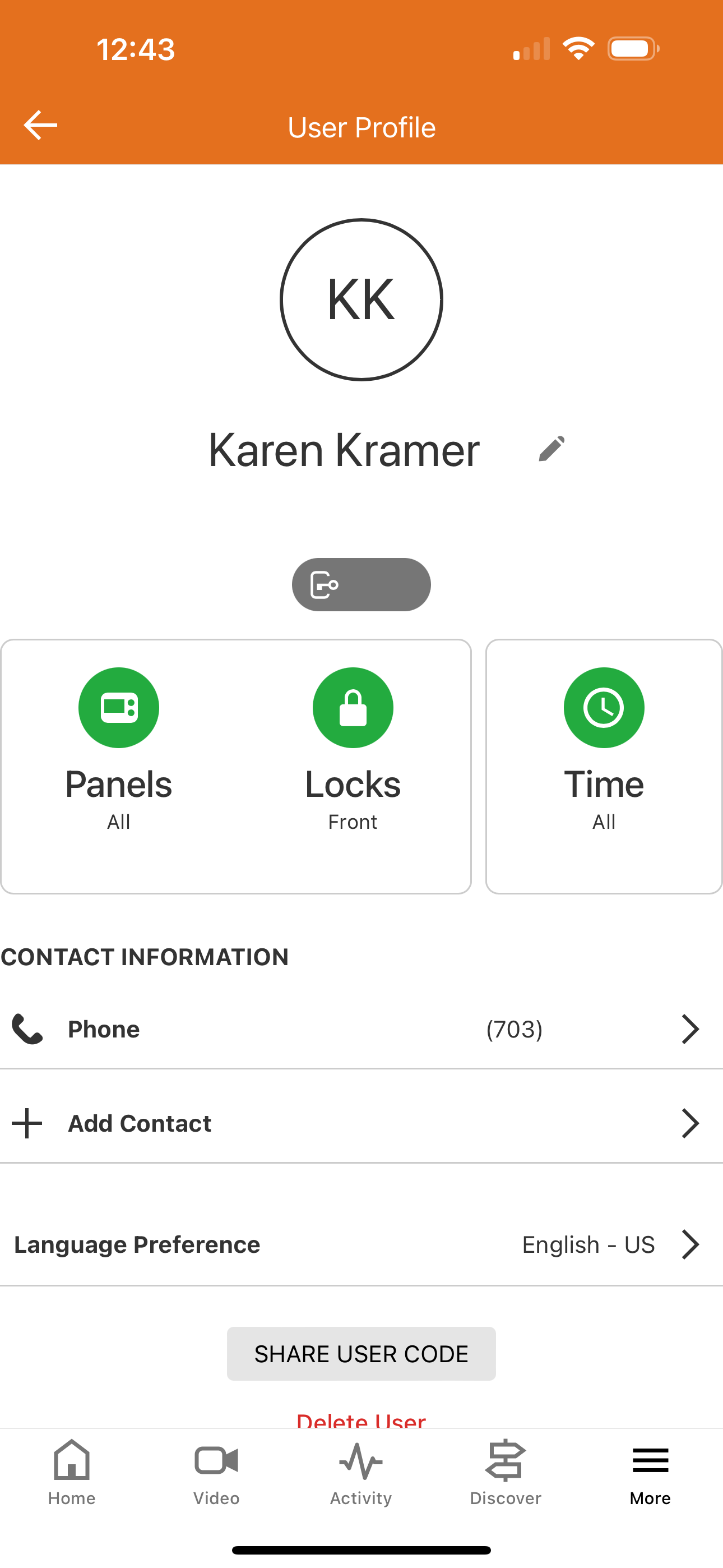Go back using the header arrow
This screenshot has height=1568, width=723.
[x=40, y=126]
